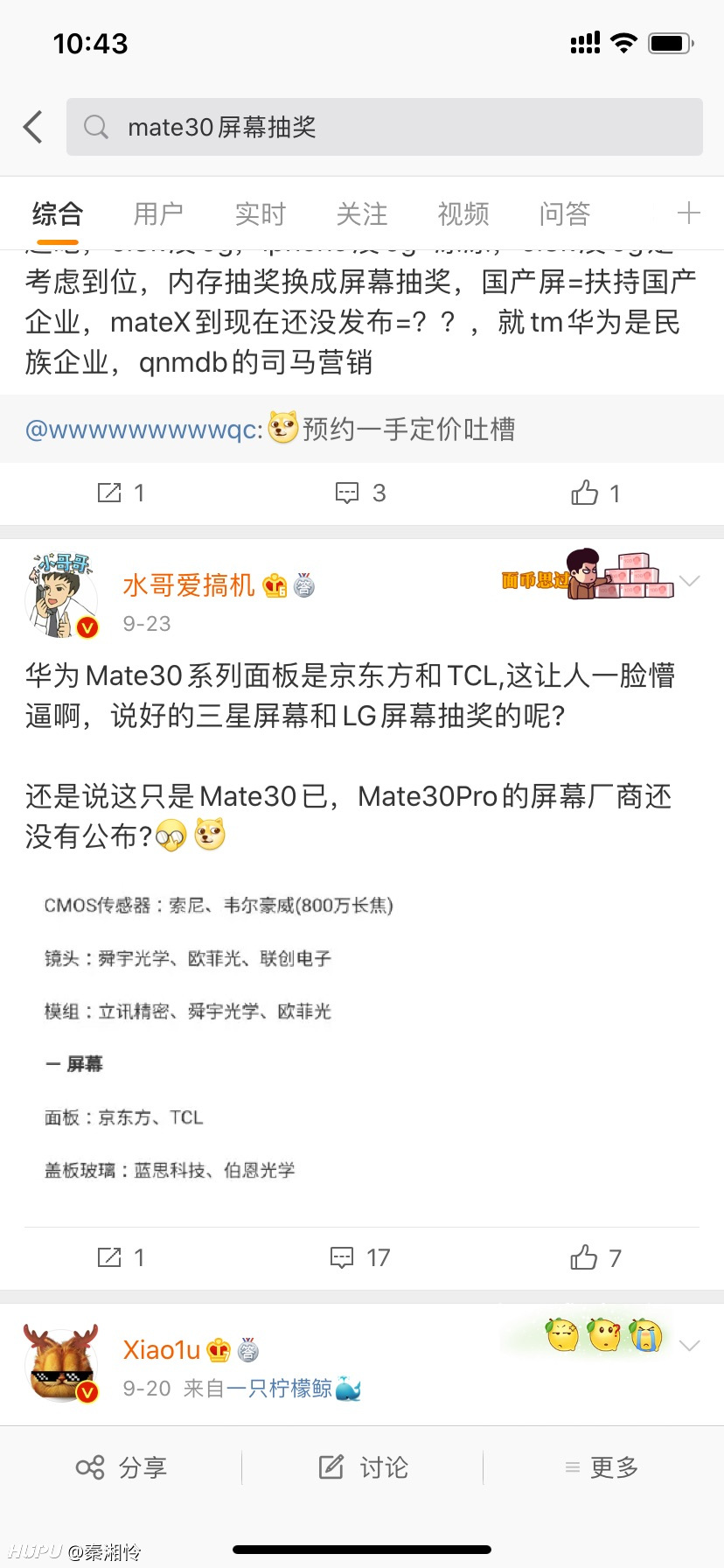Image resolution: width=724 pixels, height=1568 pixels.
Task: Open the 关注 tab
Action: [x=361, y=213]
